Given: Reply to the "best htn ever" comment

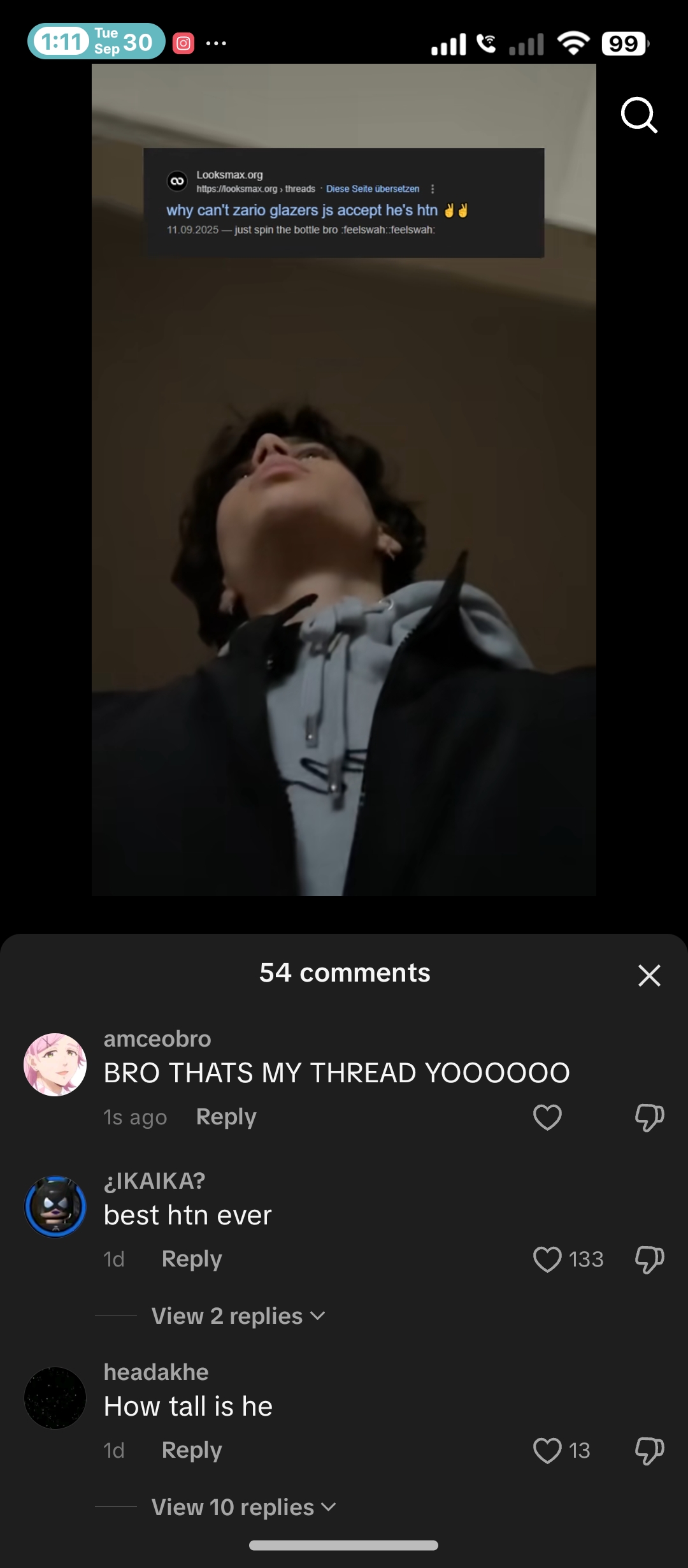Looking at the screenshot, I should tap(192, 1259).
